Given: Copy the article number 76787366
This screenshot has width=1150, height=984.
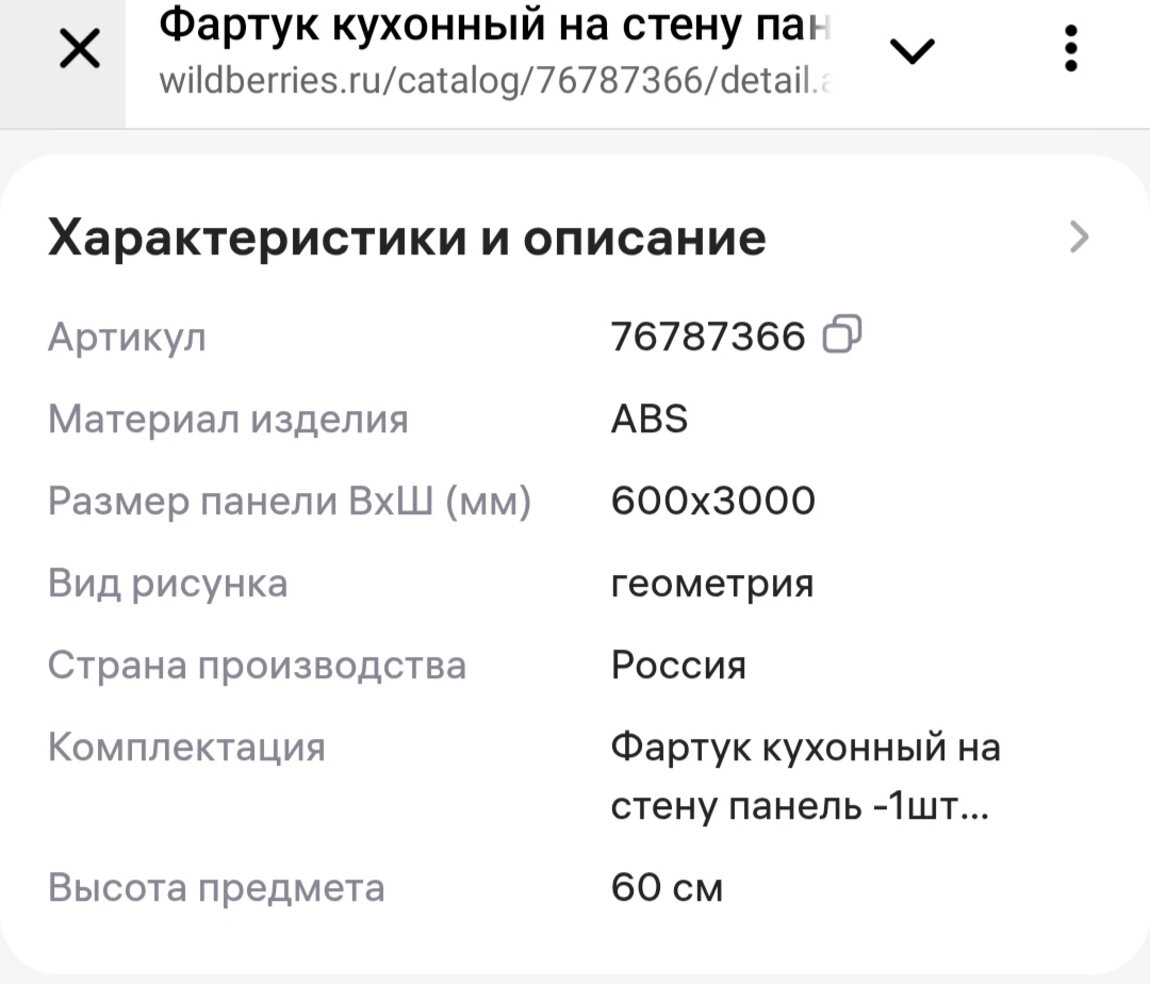Looking at the screenshot, I should [x=841, y=336].
